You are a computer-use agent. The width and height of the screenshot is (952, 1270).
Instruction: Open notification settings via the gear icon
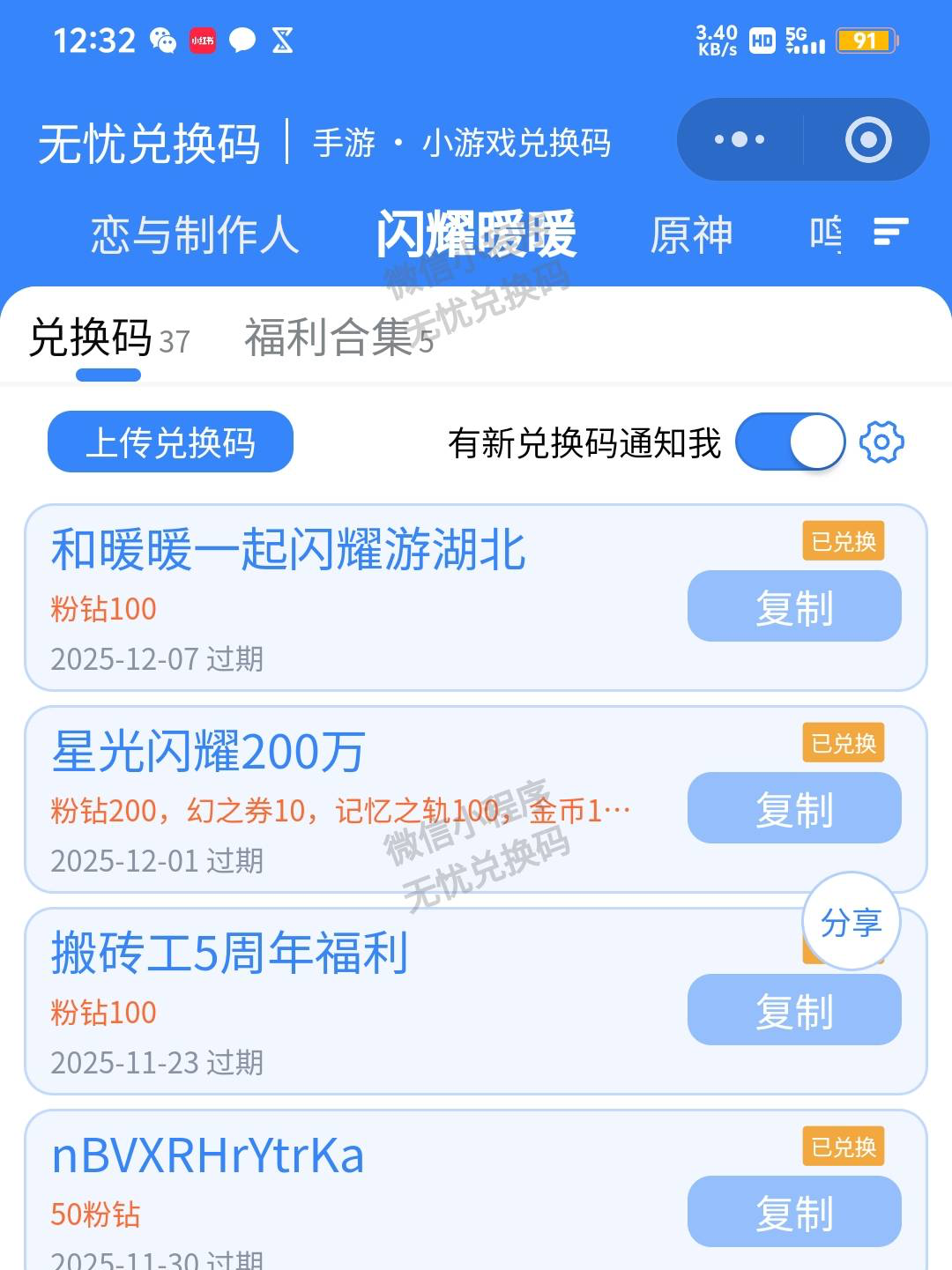[x=882, y=442]
